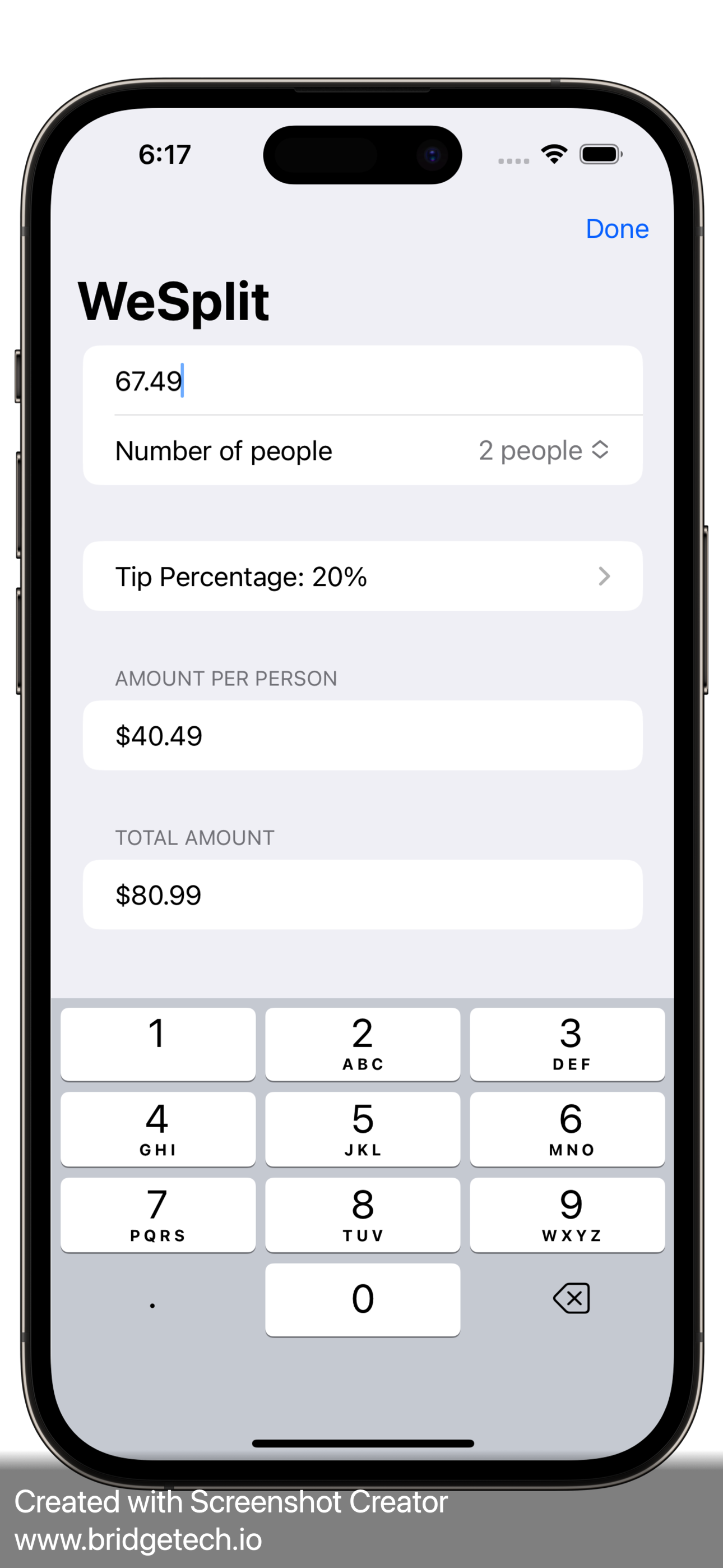Open the Number of people picker
This screenshot has height=1568, width=723.
[363, 450]
